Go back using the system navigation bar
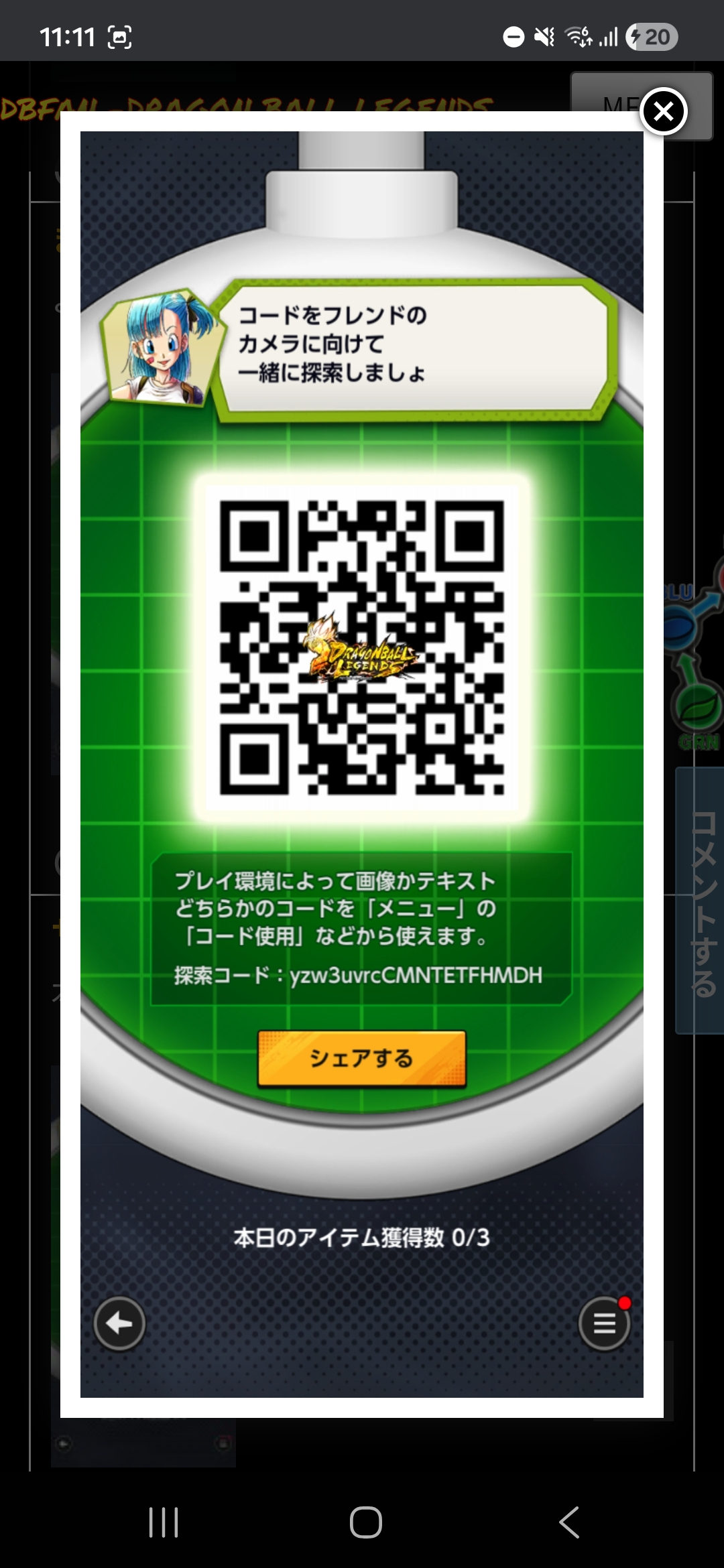The width and height of the screenshot is (724, 1568). coord(569,1522)
